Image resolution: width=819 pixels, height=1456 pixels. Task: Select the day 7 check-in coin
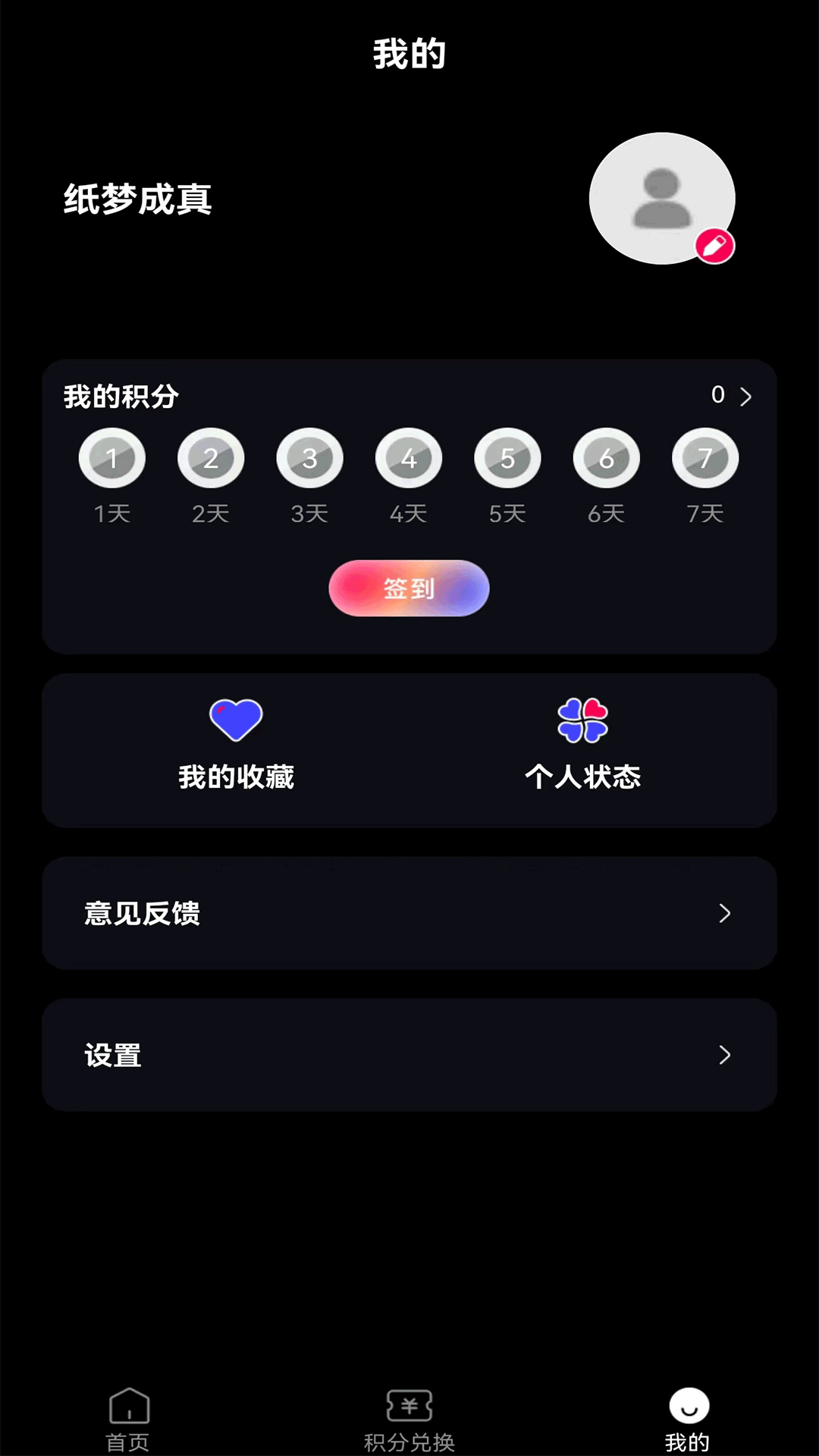coord(704,457)
